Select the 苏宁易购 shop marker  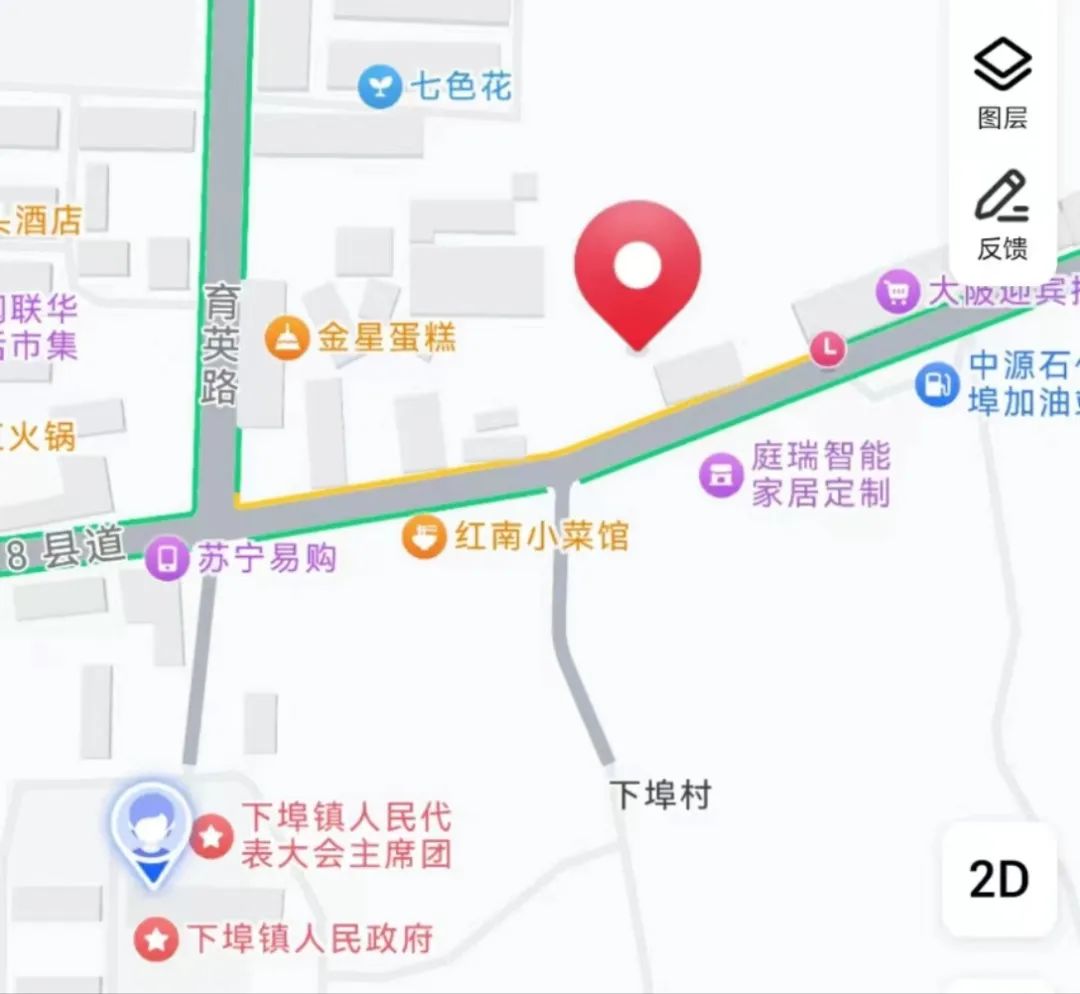tap(166, 558)
